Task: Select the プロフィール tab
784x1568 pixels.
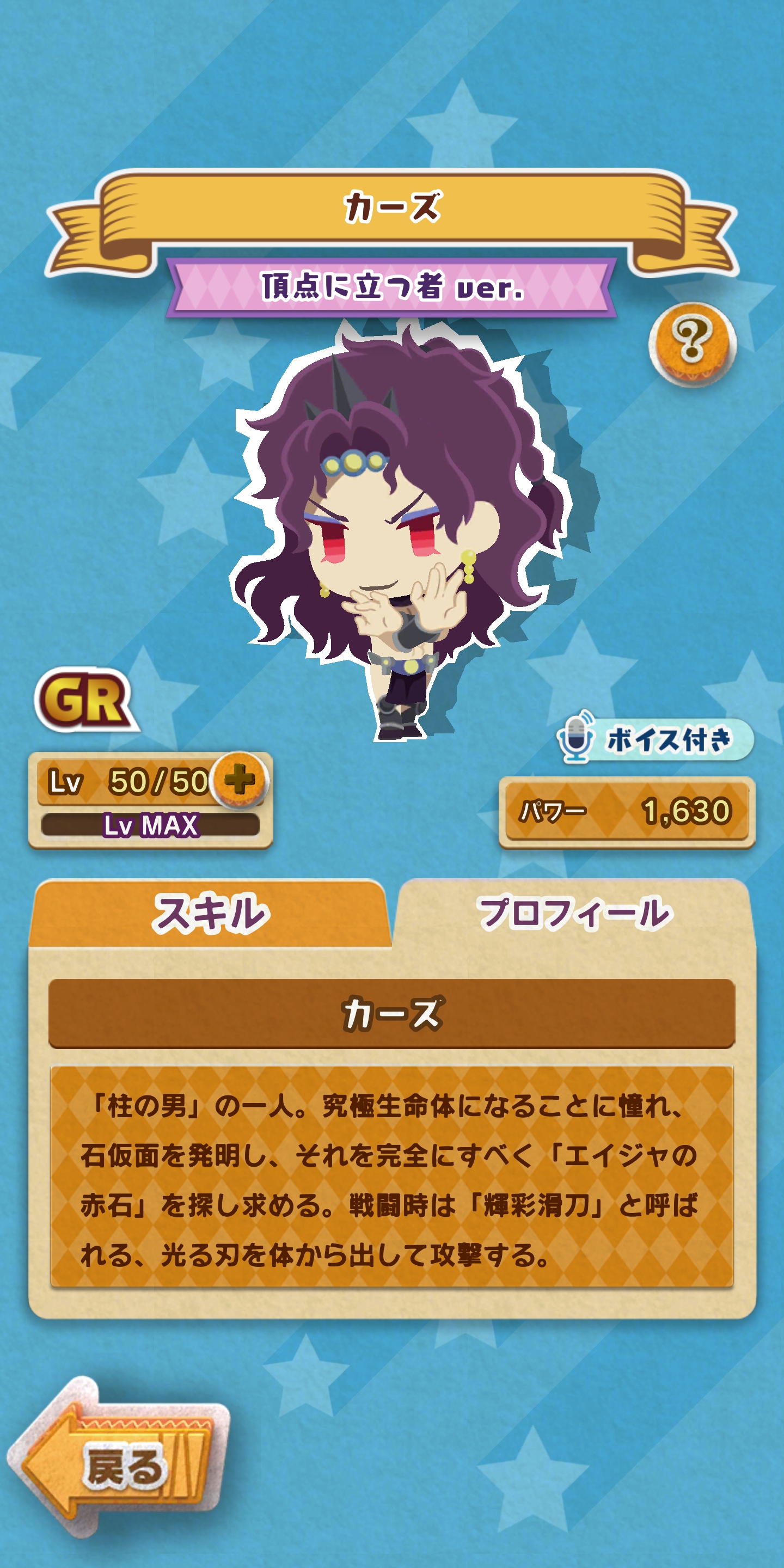Action: [x=574, y=914]
